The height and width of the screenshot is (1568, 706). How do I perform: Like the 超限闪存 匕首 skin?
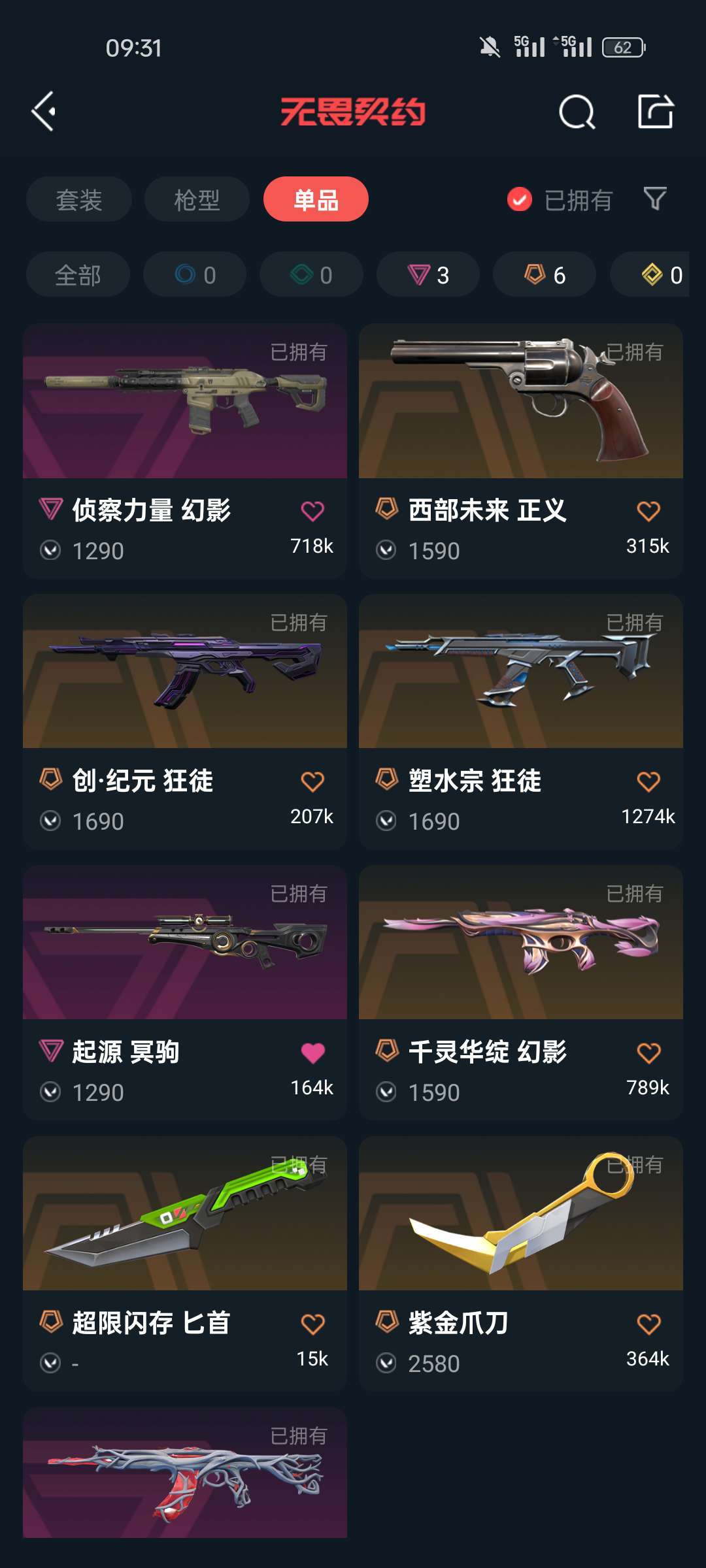(x=312, y=1324)
